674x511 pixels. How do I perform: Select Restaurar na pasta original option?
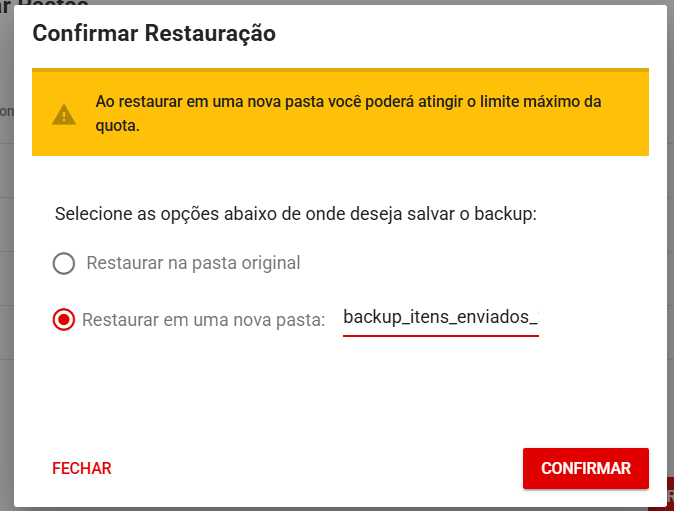click(64, 264)
